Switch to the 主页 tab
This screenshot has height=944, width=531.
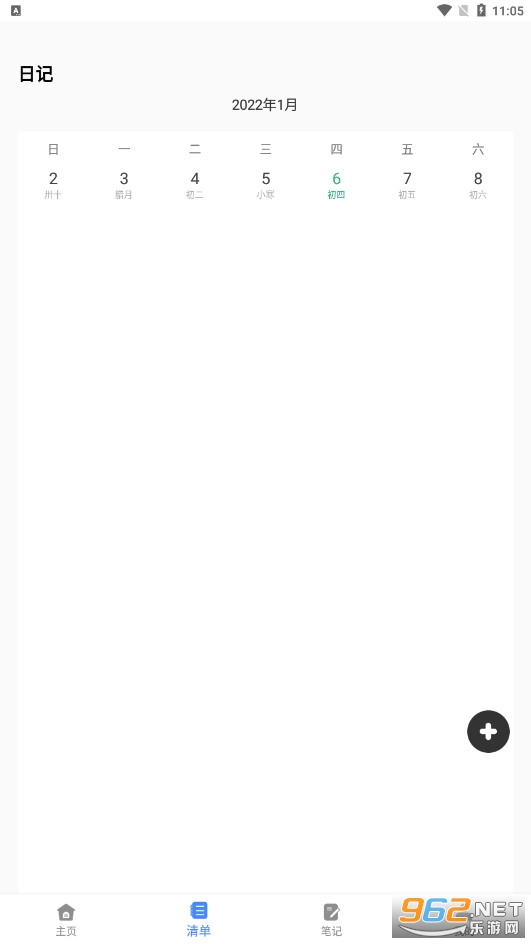coord(66,920)
